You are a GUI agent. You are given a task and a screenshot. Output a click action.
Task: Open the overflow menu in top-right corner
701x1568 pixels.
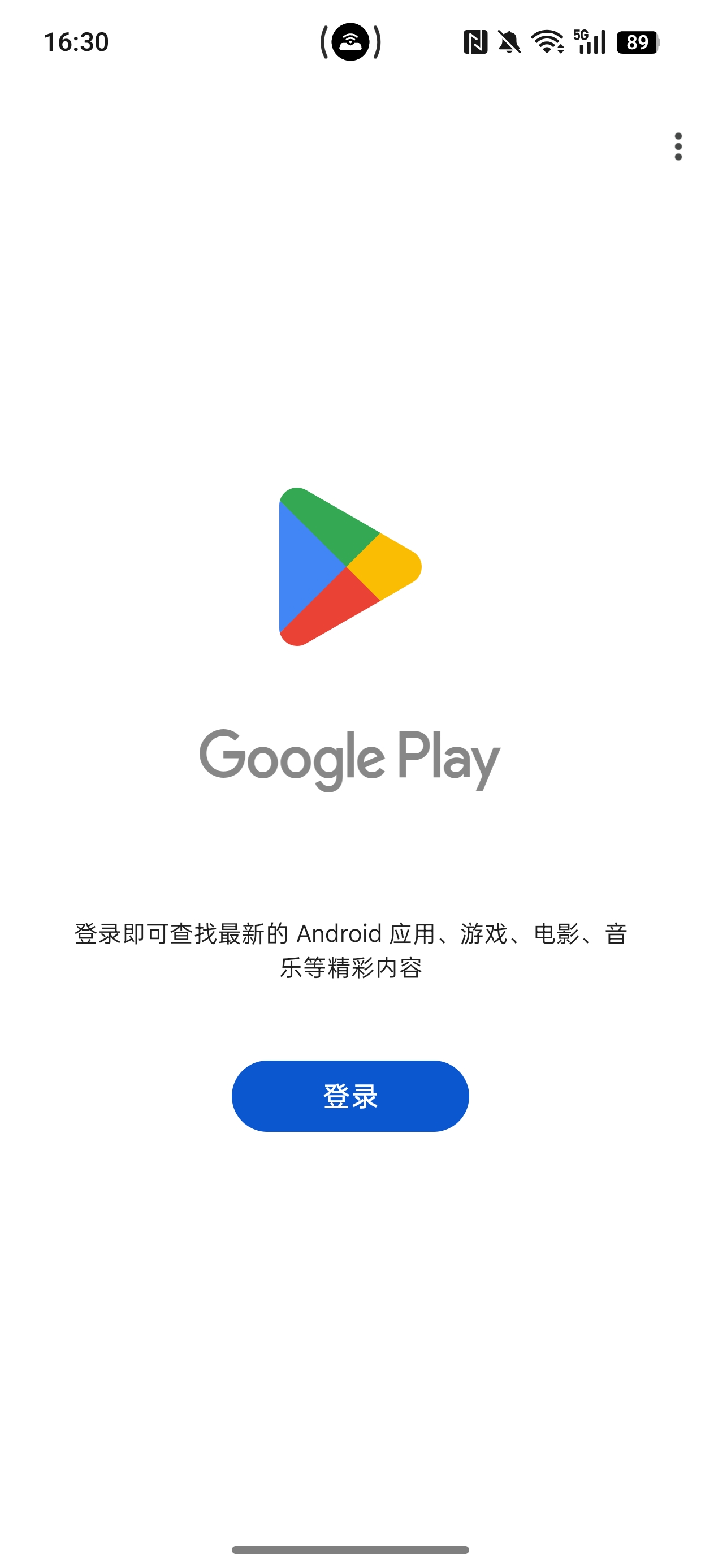click(x=680, y=148)
